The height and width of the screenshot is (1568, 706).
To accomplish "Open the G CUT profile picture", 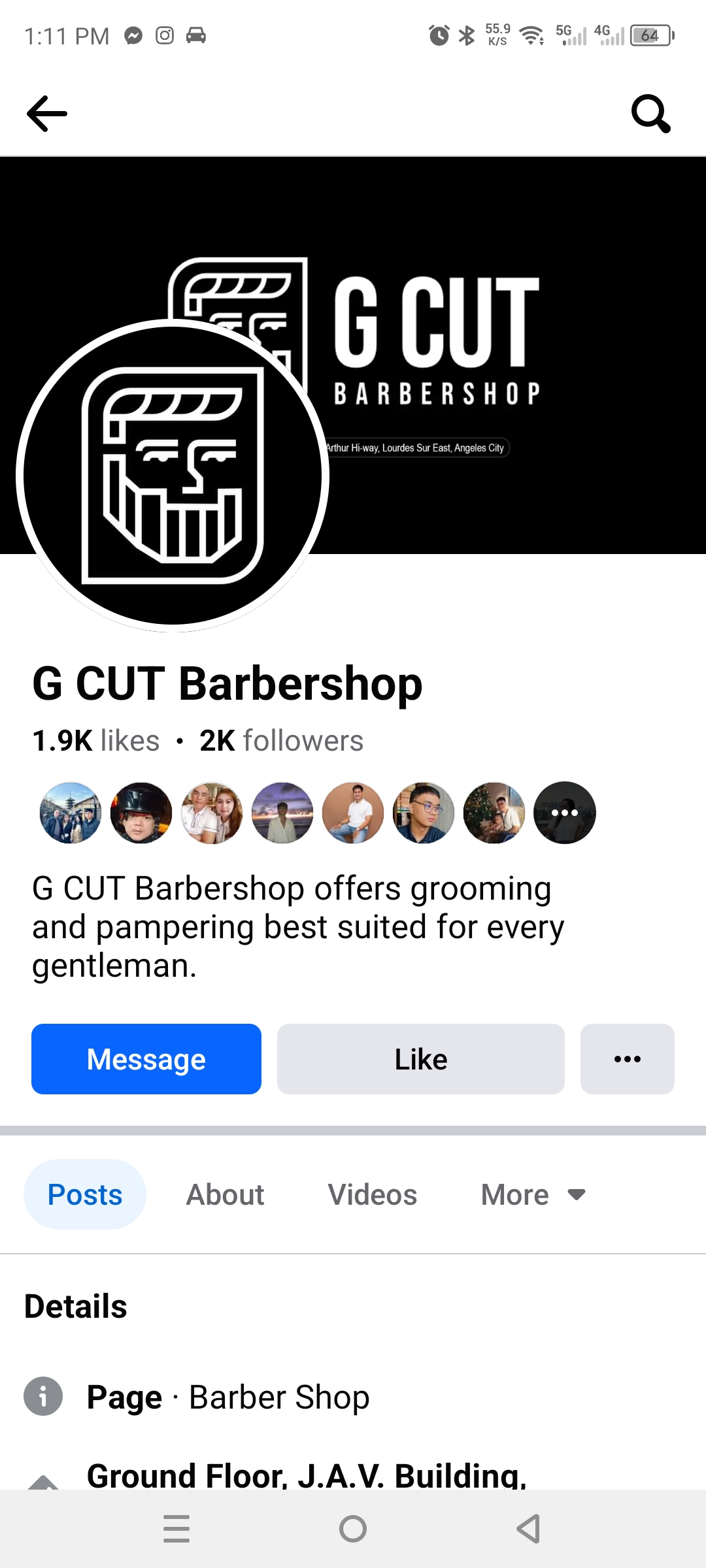I will coord(173,476).
